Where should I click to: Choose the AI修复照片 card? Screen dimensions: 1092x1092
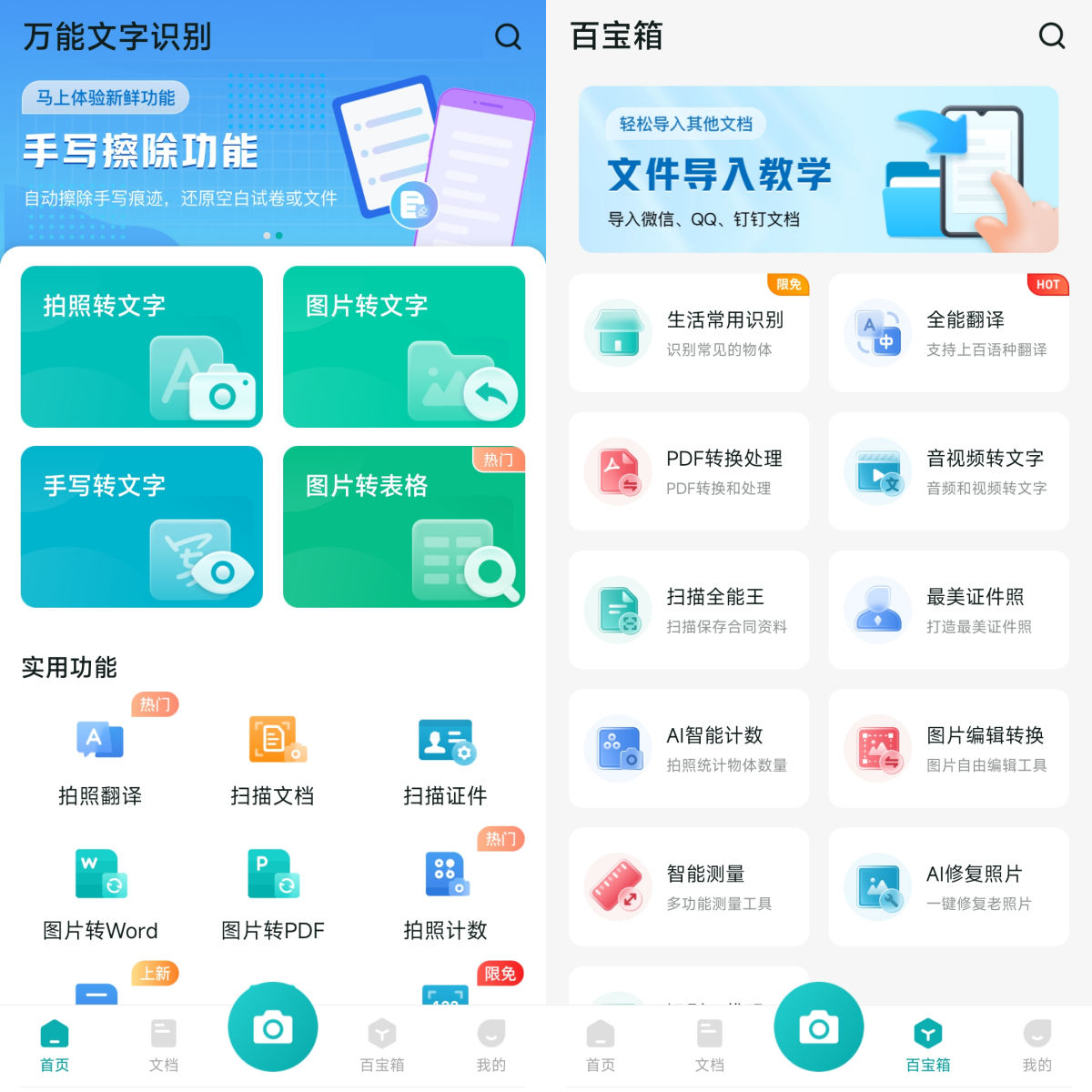pyautogui.click(x=948, y=887)
